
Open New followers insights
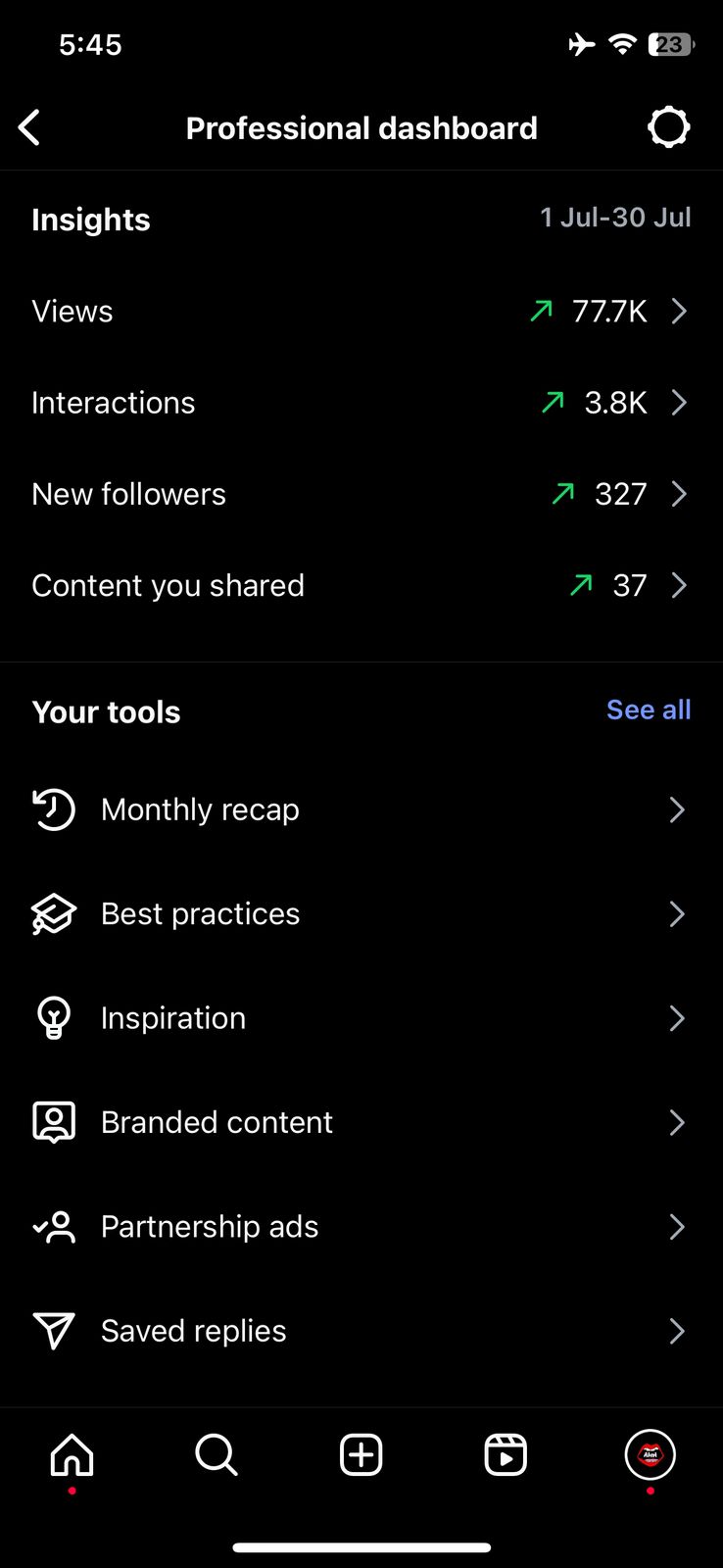coord(361,494)
